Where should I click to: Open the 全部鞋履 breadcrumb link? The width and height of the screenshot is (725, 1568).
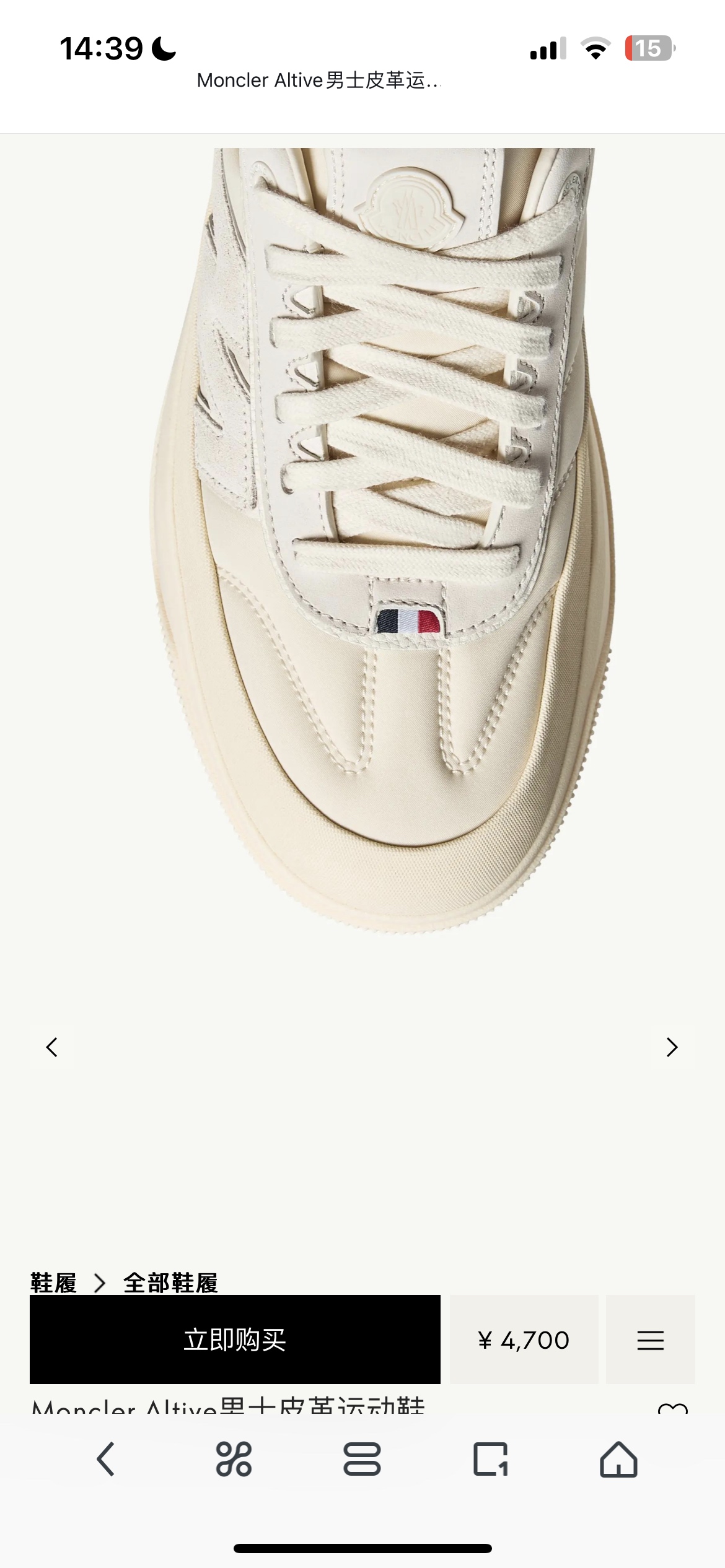[x=171, y=1283]
